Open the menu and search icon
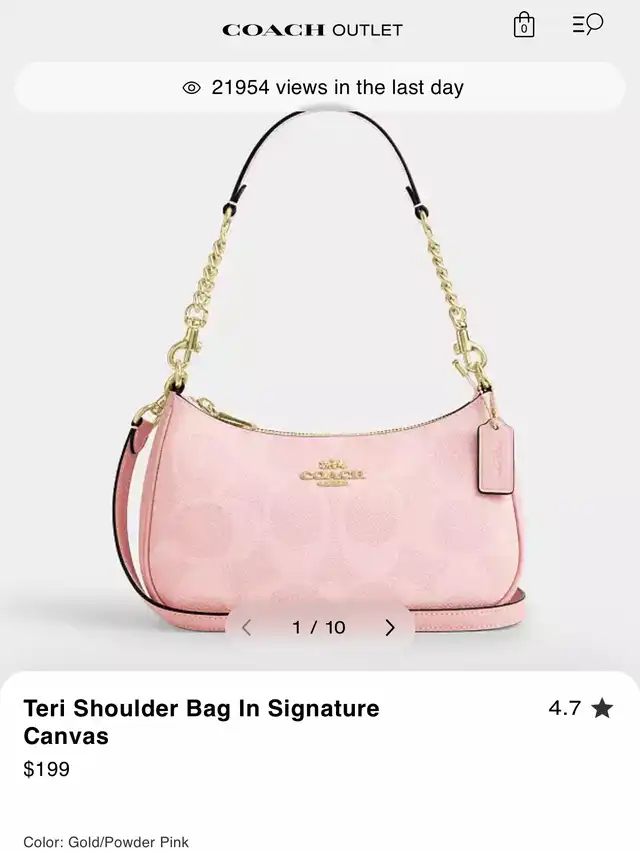Viewport: 640px width, 853px height. click(587, 25)
